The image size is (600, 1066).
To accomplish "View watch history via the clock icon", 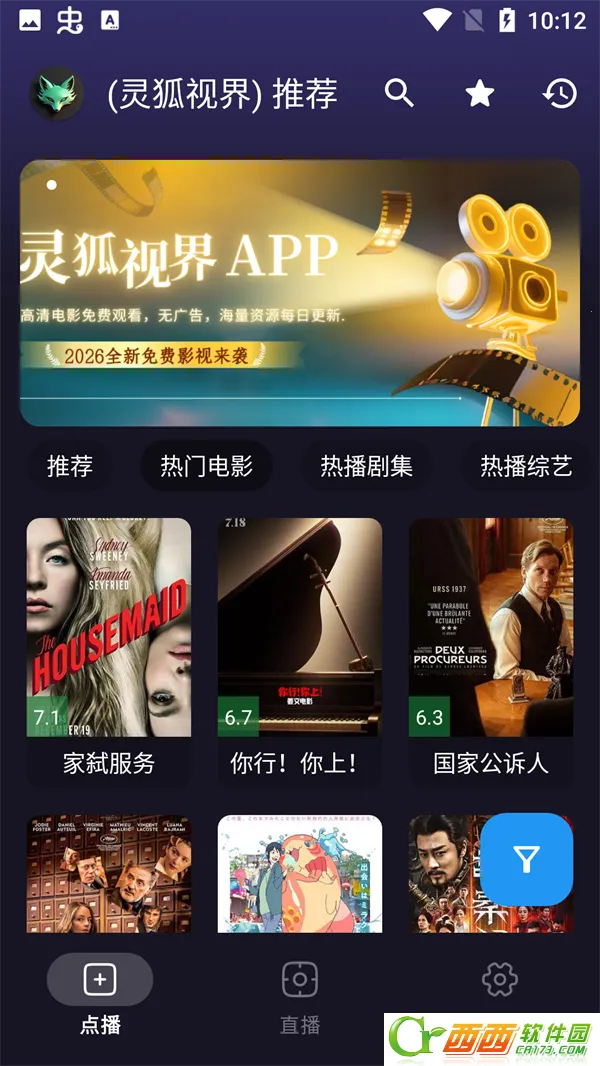I will click(560, 93).
